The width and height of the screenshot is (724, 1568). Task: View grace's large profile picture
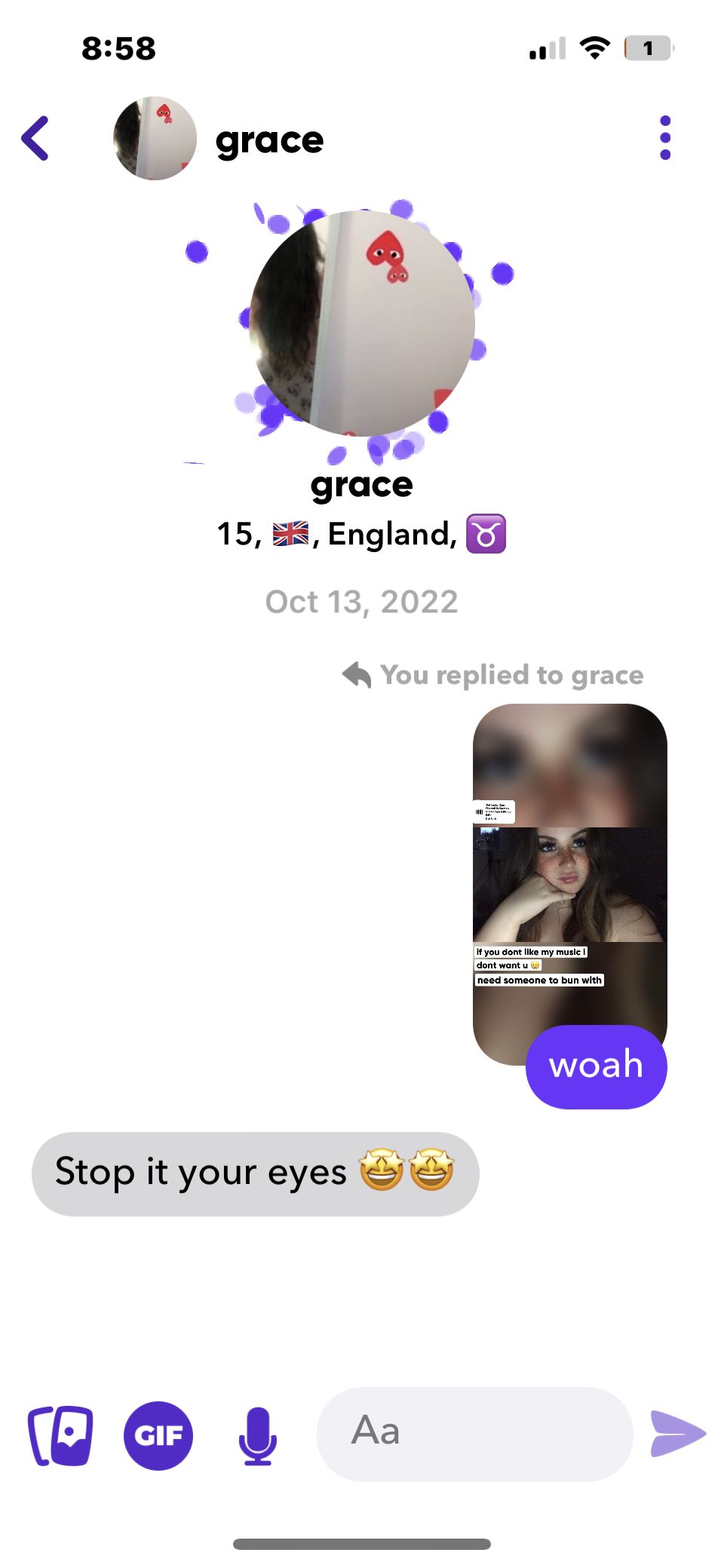362,324
